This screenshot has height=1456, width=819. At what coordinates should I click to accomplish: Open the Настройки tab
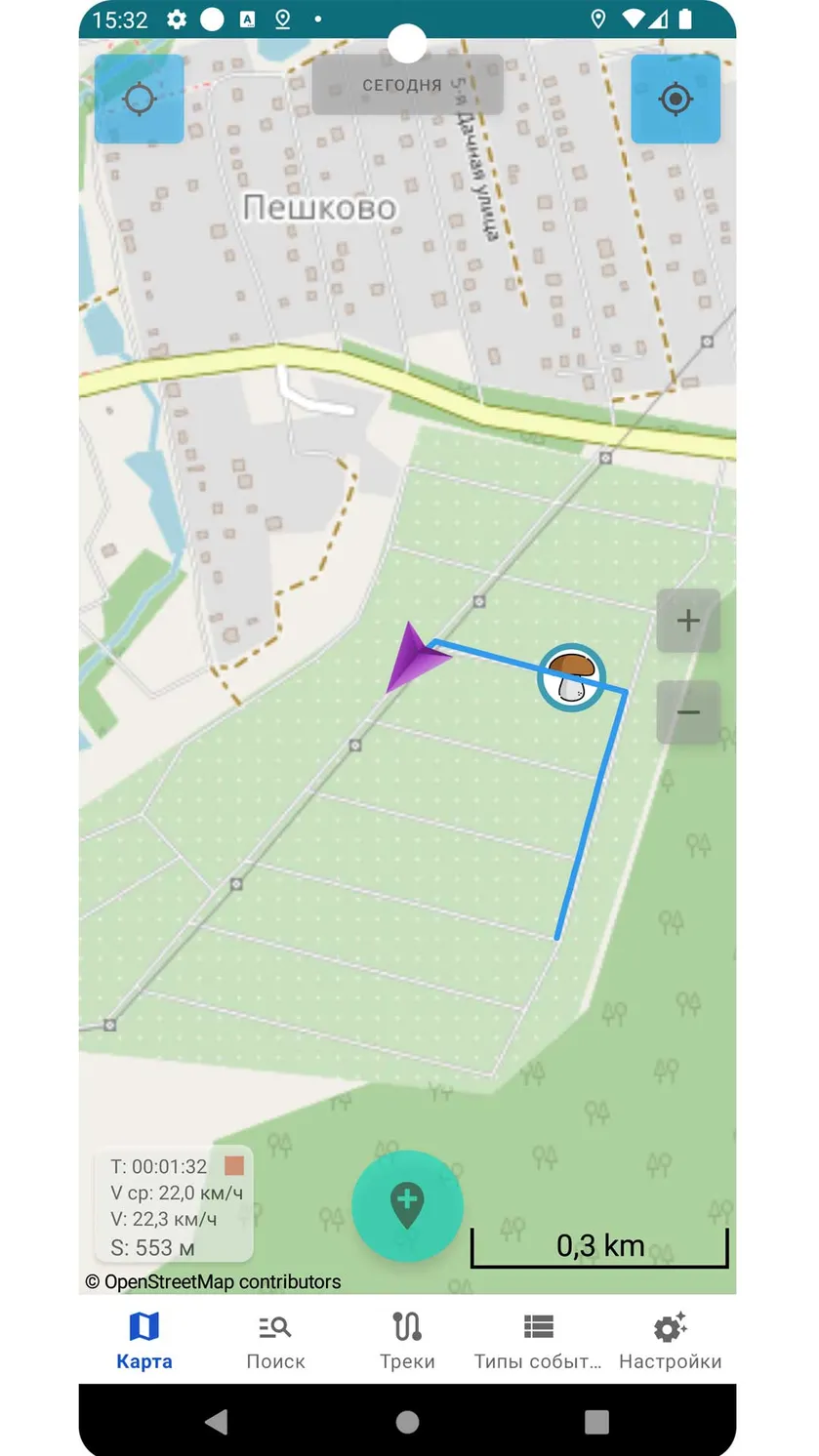[670, 1342]
